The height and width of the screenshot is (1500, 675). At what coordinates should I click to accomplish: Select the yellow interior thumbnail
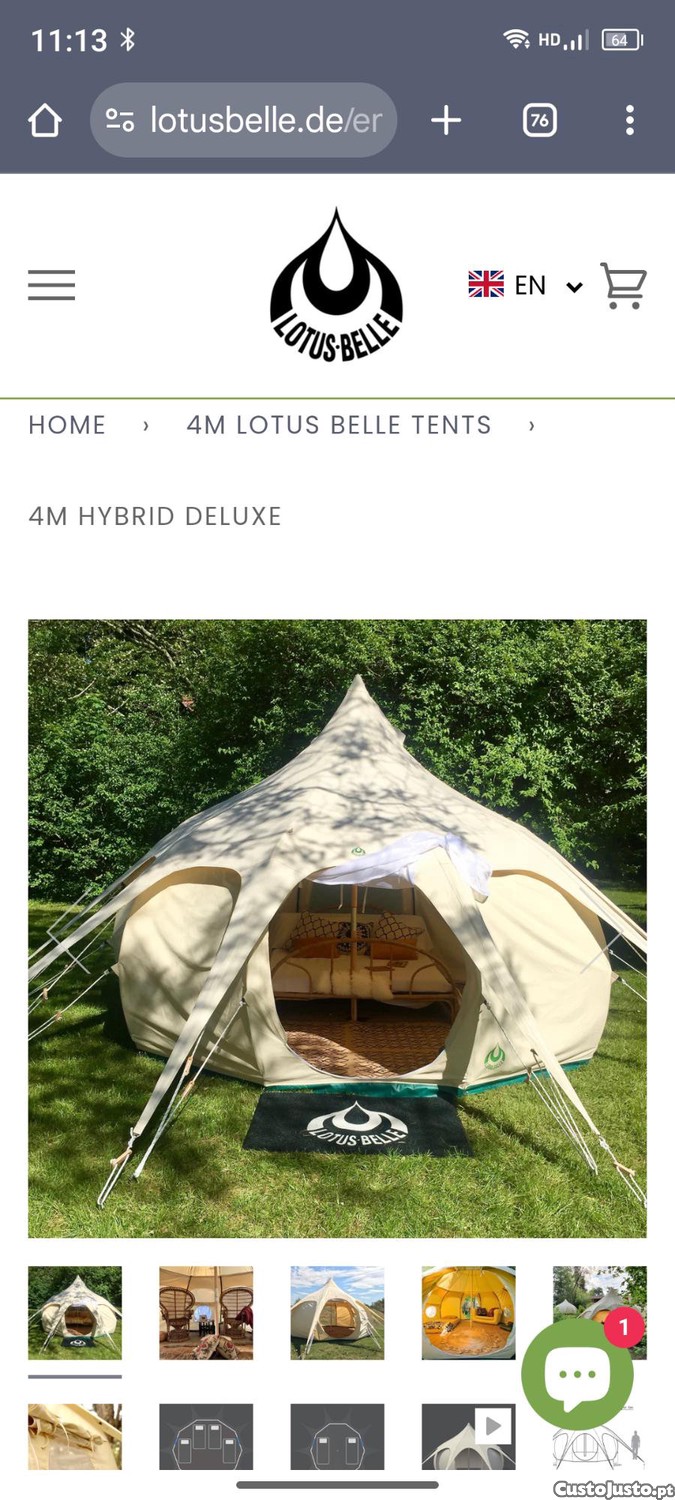(x=468, y=1313)
